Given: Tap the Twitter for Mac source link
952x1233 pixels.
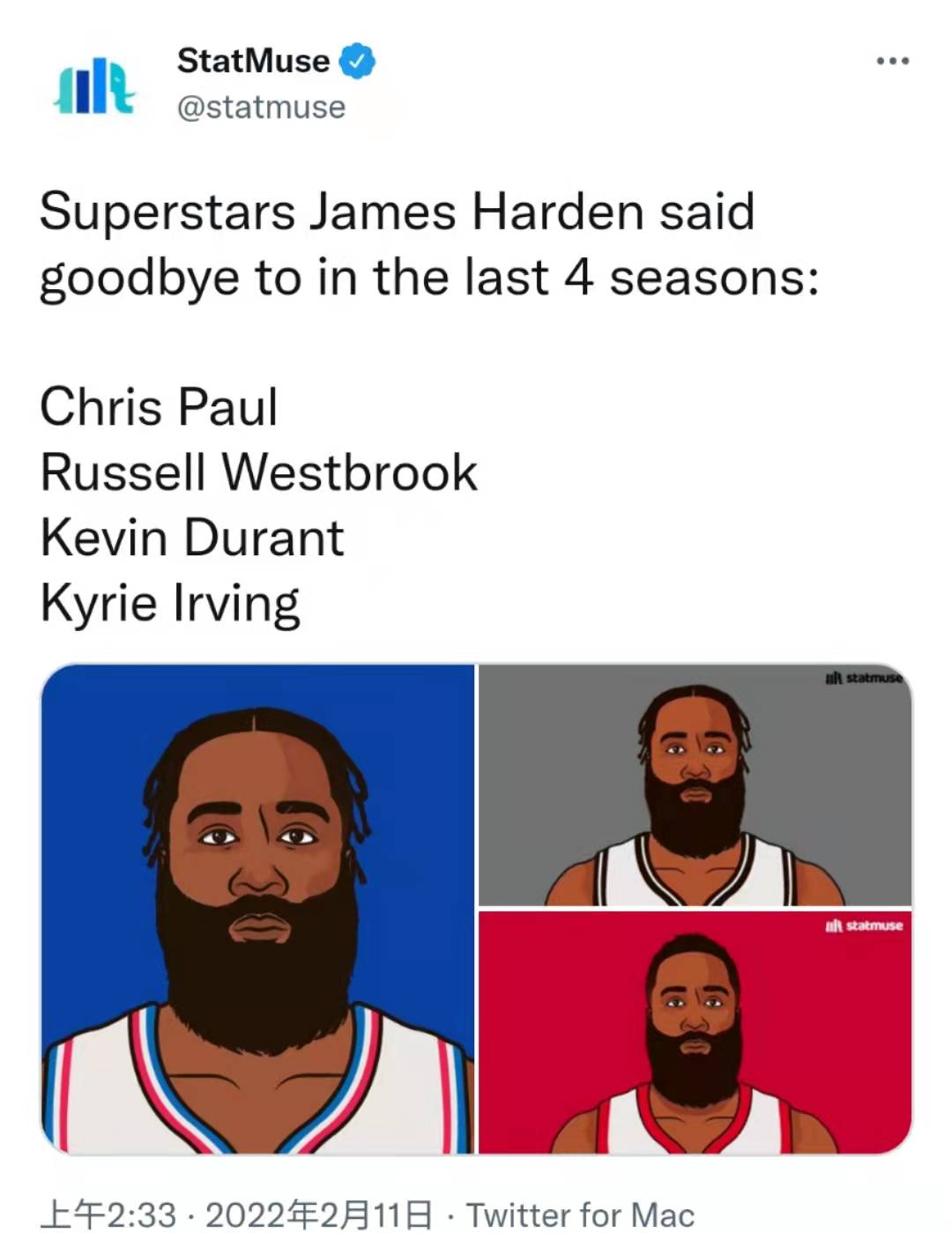Looking at the screenshot, I should coord(579,1214).
